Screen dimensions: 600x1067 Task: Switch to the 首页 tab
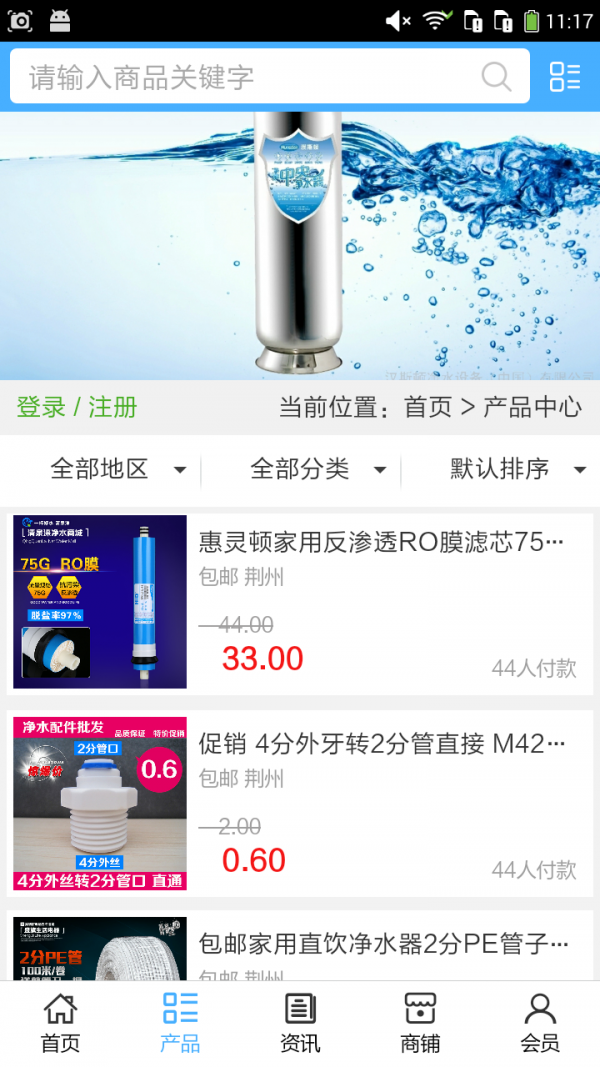pos(60,1023)
